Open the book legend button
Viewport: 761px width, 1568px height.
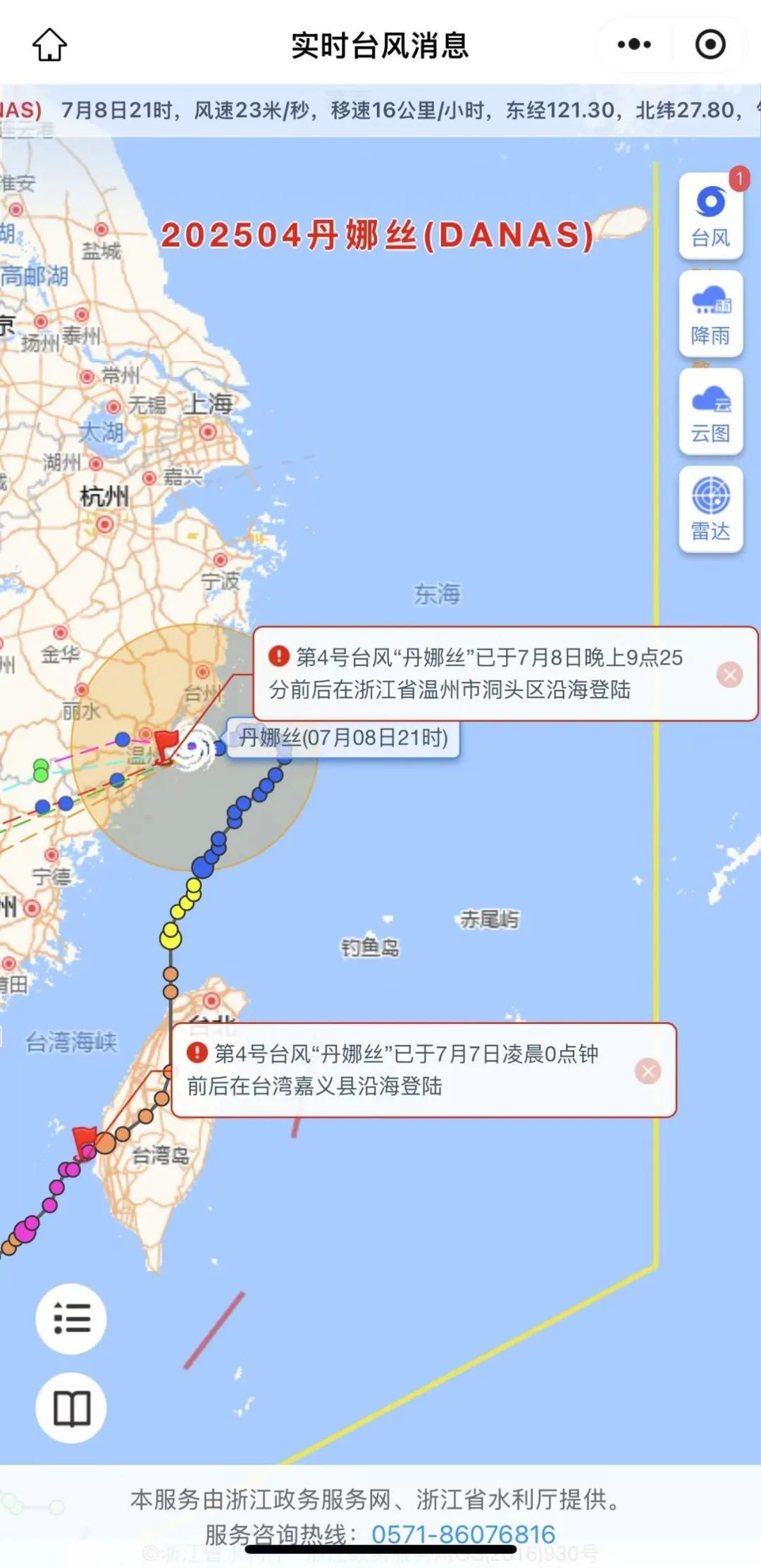[x=71, y=1409]
